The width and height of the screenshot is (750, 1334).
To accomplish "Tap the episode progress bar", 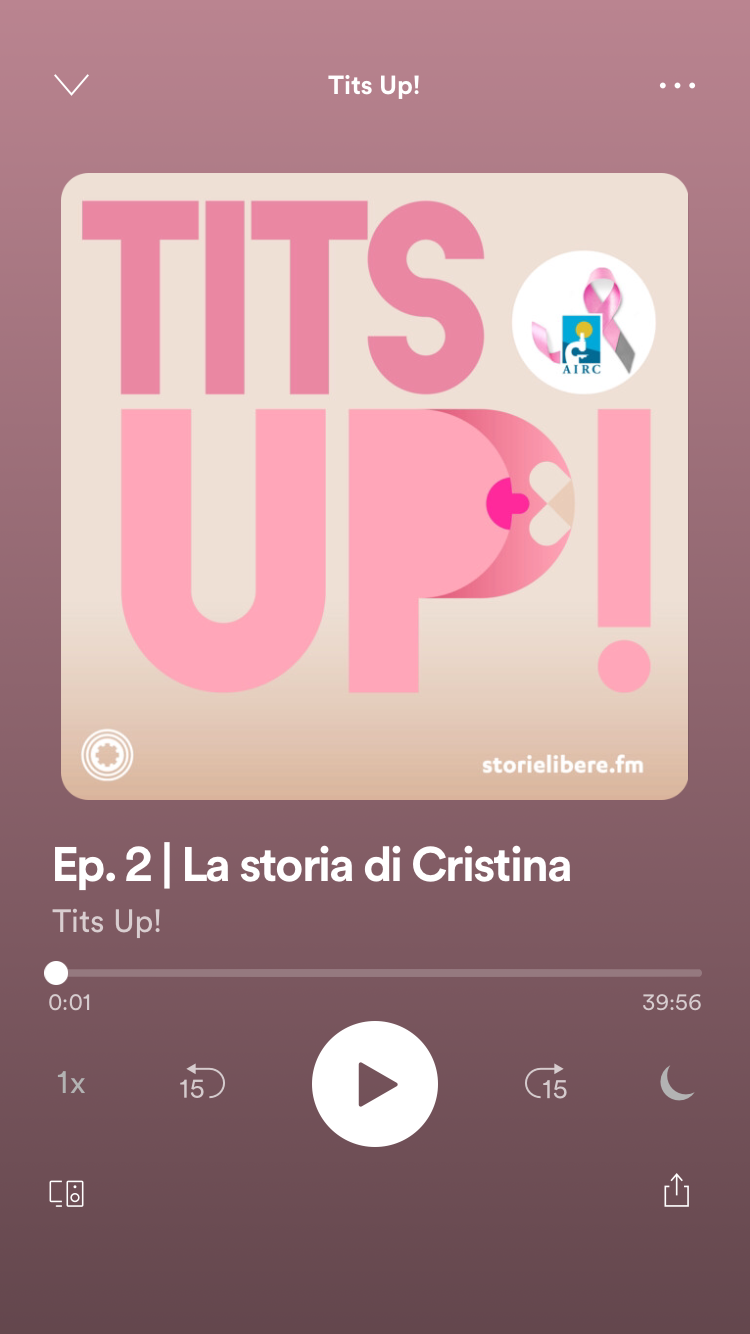I will coord(375,973).
